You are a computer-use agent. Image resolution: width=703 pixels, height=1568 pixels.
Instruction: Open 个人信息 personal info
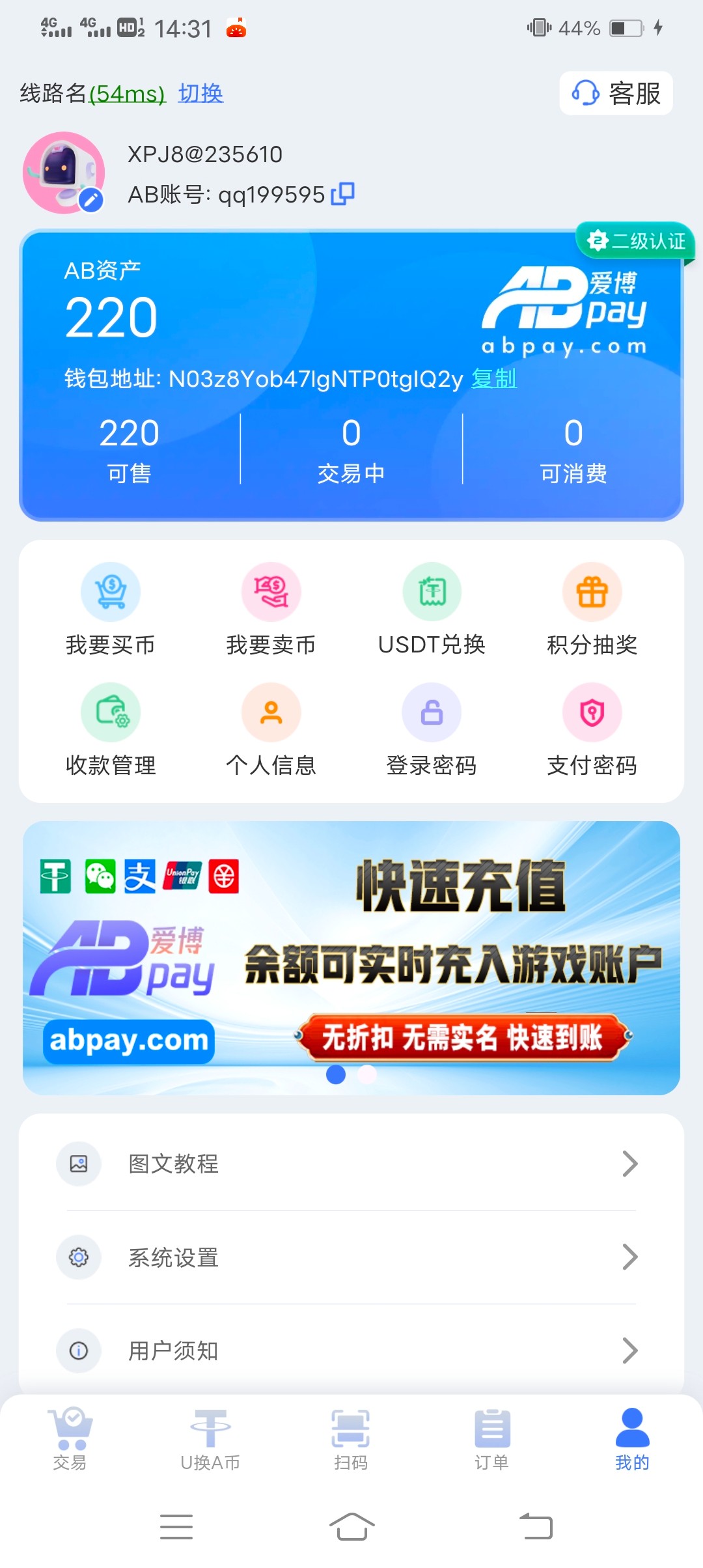pos(271,729)
